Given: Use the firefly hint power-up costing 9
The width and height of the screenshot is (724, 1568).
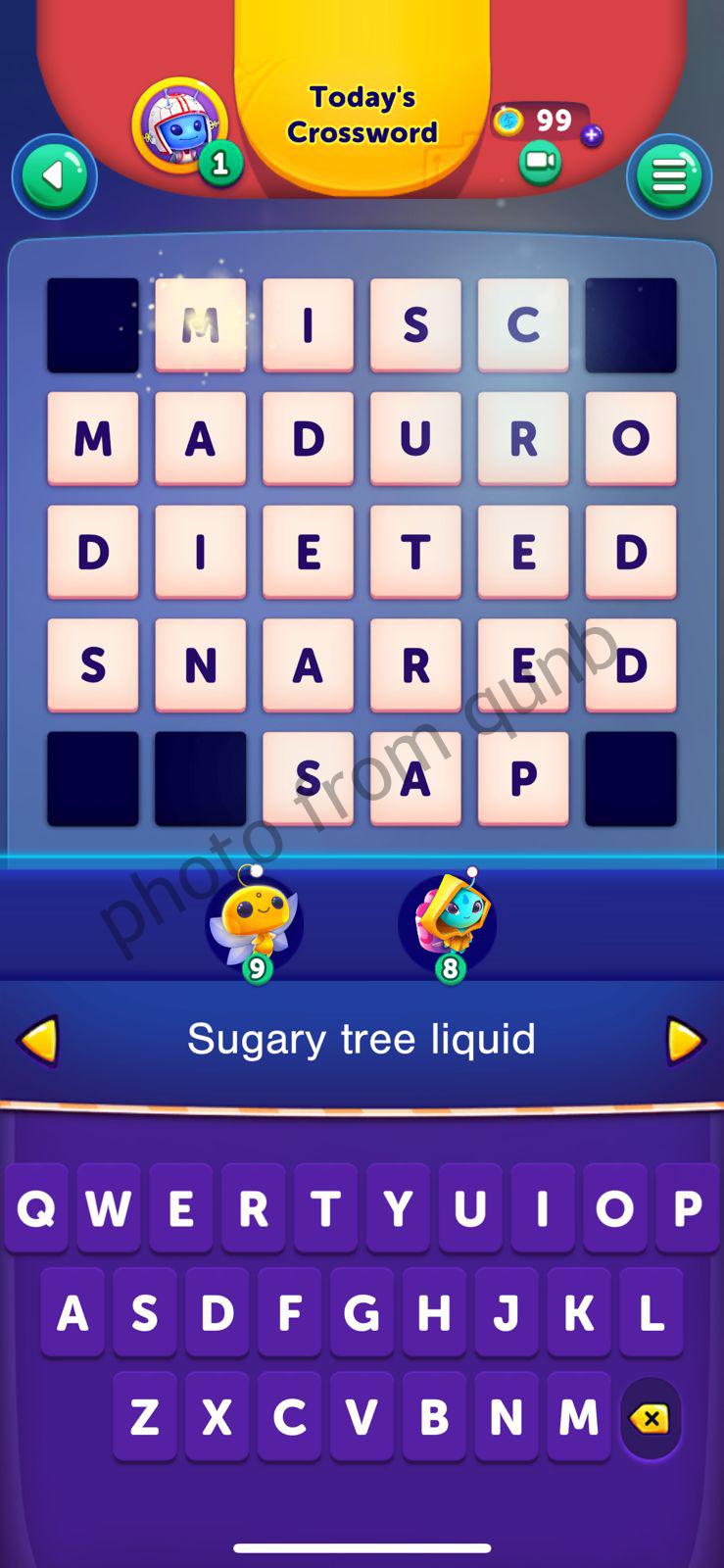Looking at the screenshot, I should pos(255,921).
